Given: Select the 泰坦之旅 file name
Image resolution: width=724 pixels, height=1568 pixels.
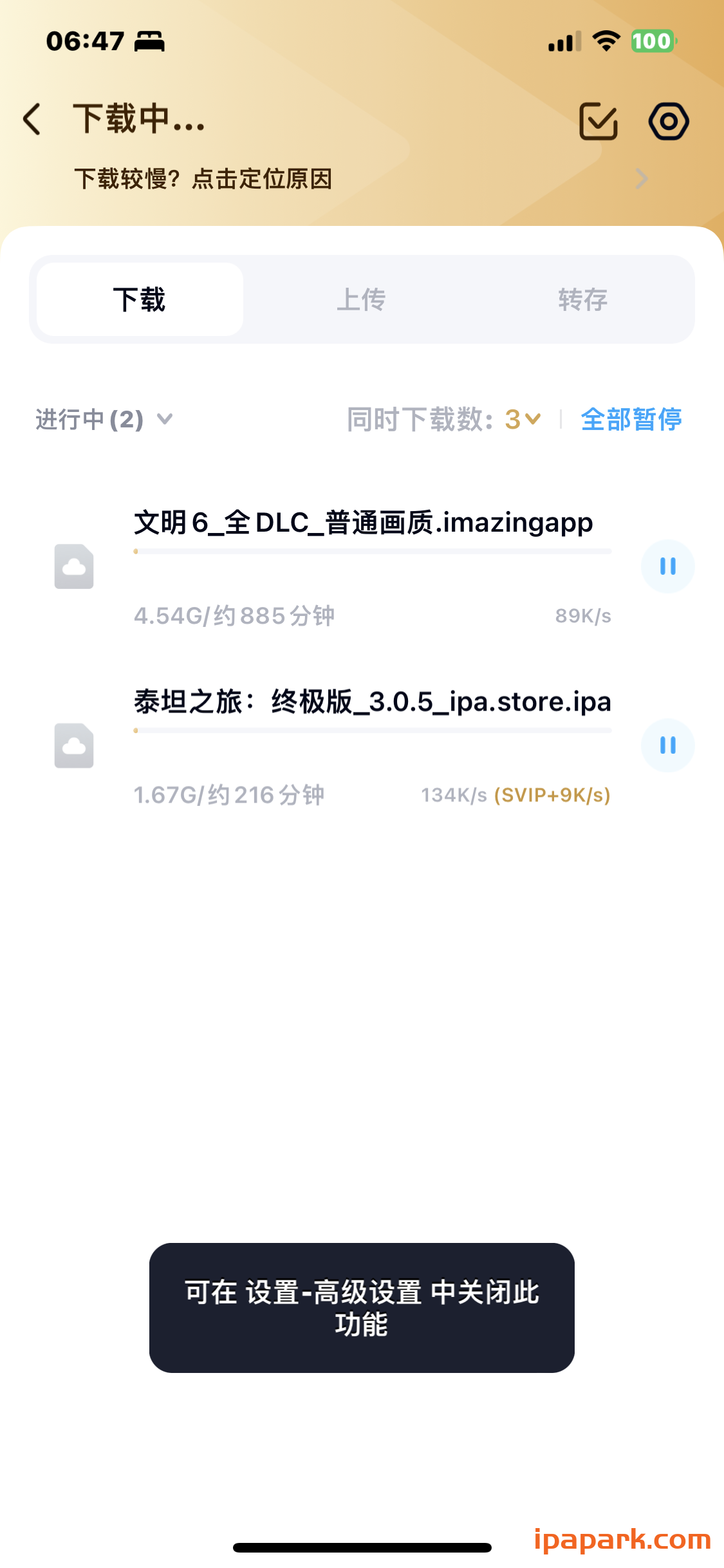Looking at the screenshot, I should click(x=372, y=703).
